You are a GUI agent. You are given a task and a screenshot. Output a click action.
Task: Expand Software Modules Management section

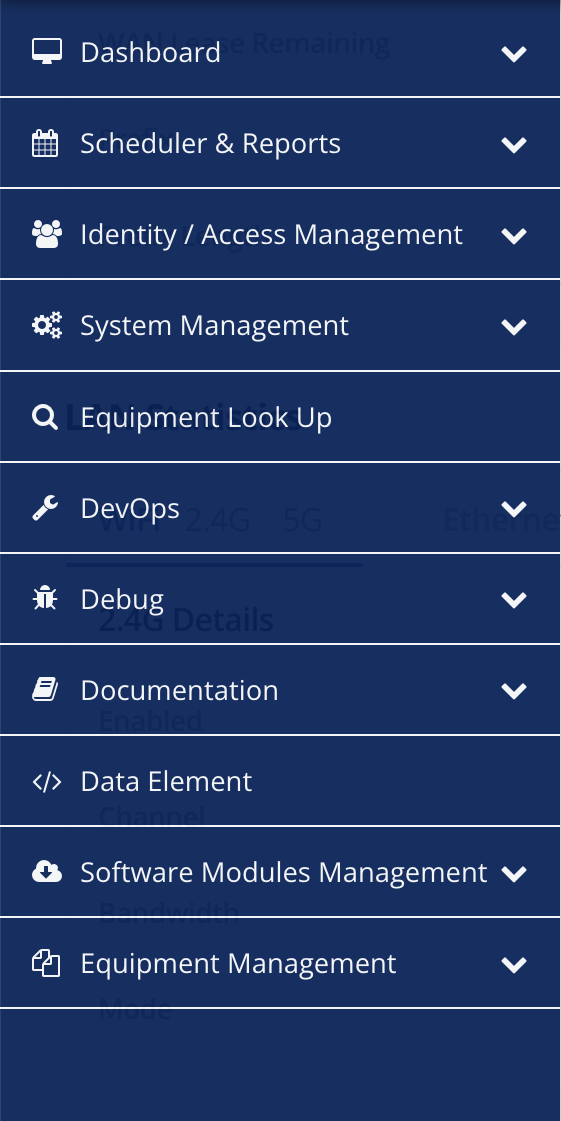coord(280,872)
